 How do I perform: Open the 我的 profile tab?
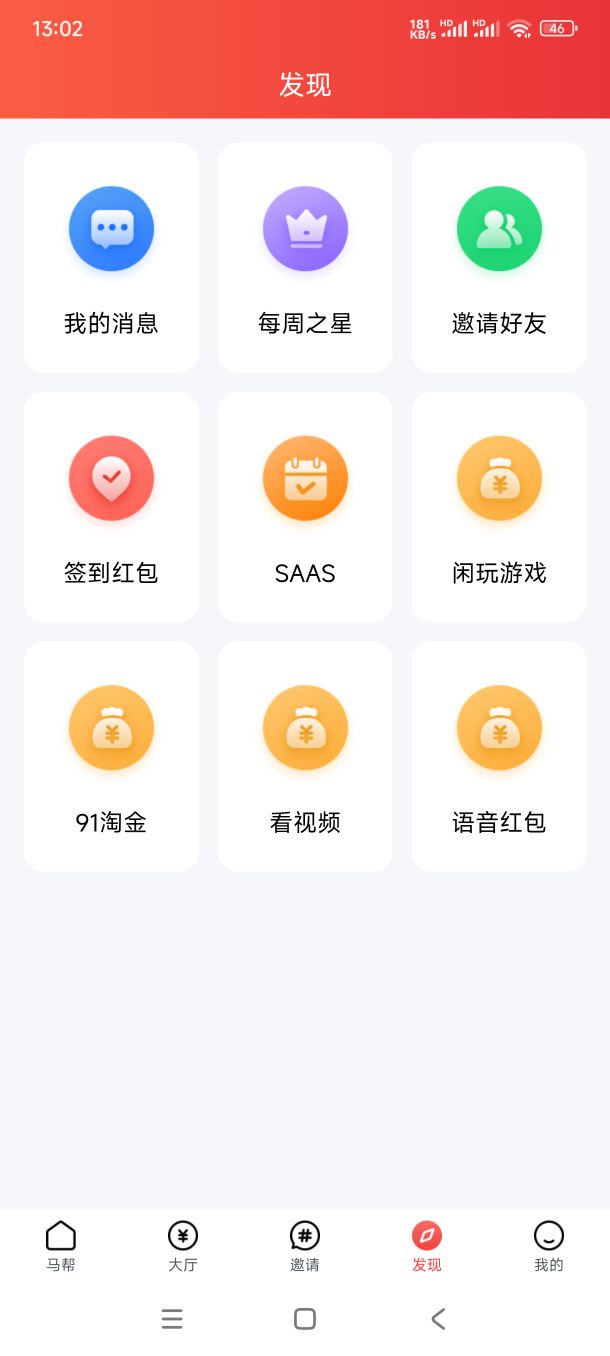pyautogui.click(x=549, y=1246)
